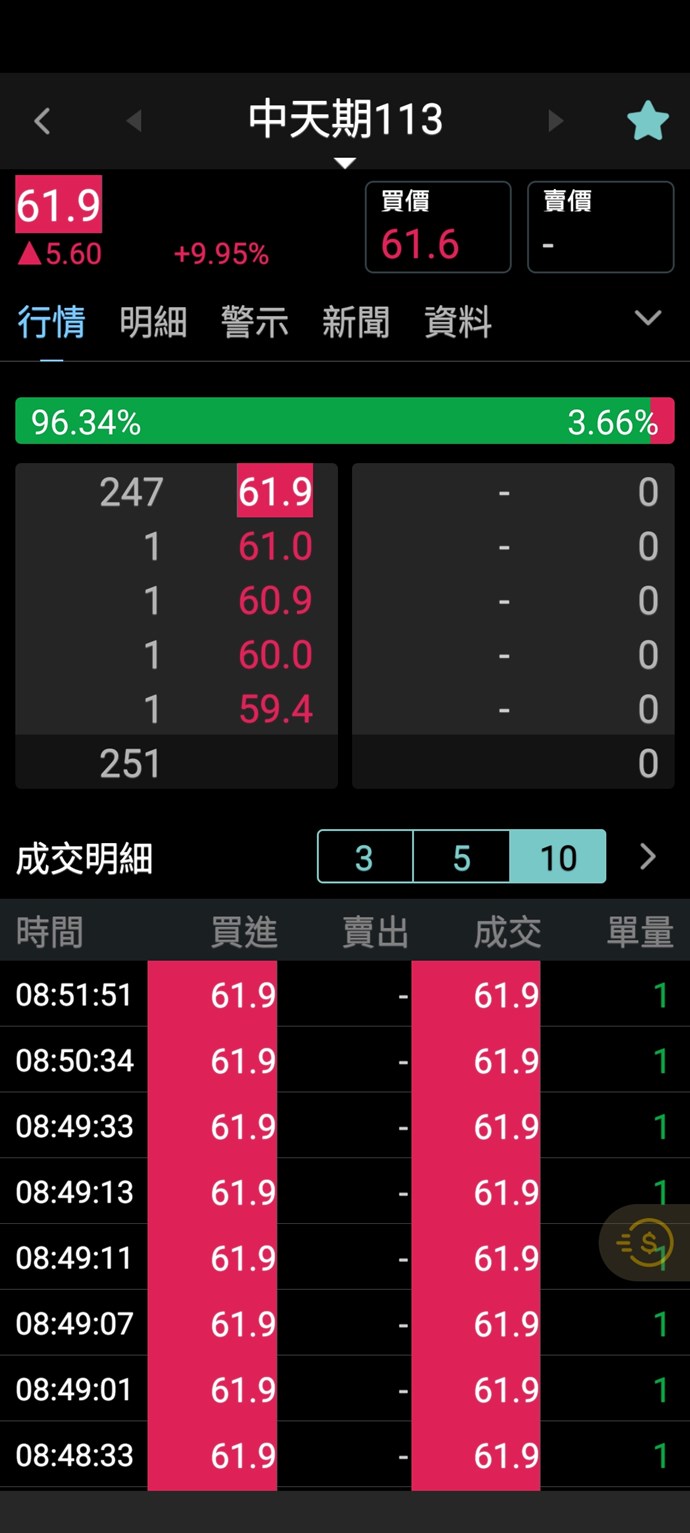
Task: Open full 成交明細 via the arrow
Action: (648, 857)
